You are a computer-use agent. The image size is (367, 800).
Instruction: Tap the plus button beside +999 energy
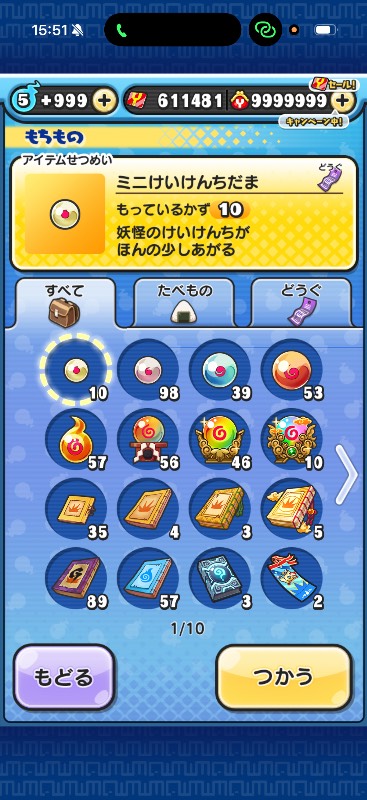click(104, 101)
